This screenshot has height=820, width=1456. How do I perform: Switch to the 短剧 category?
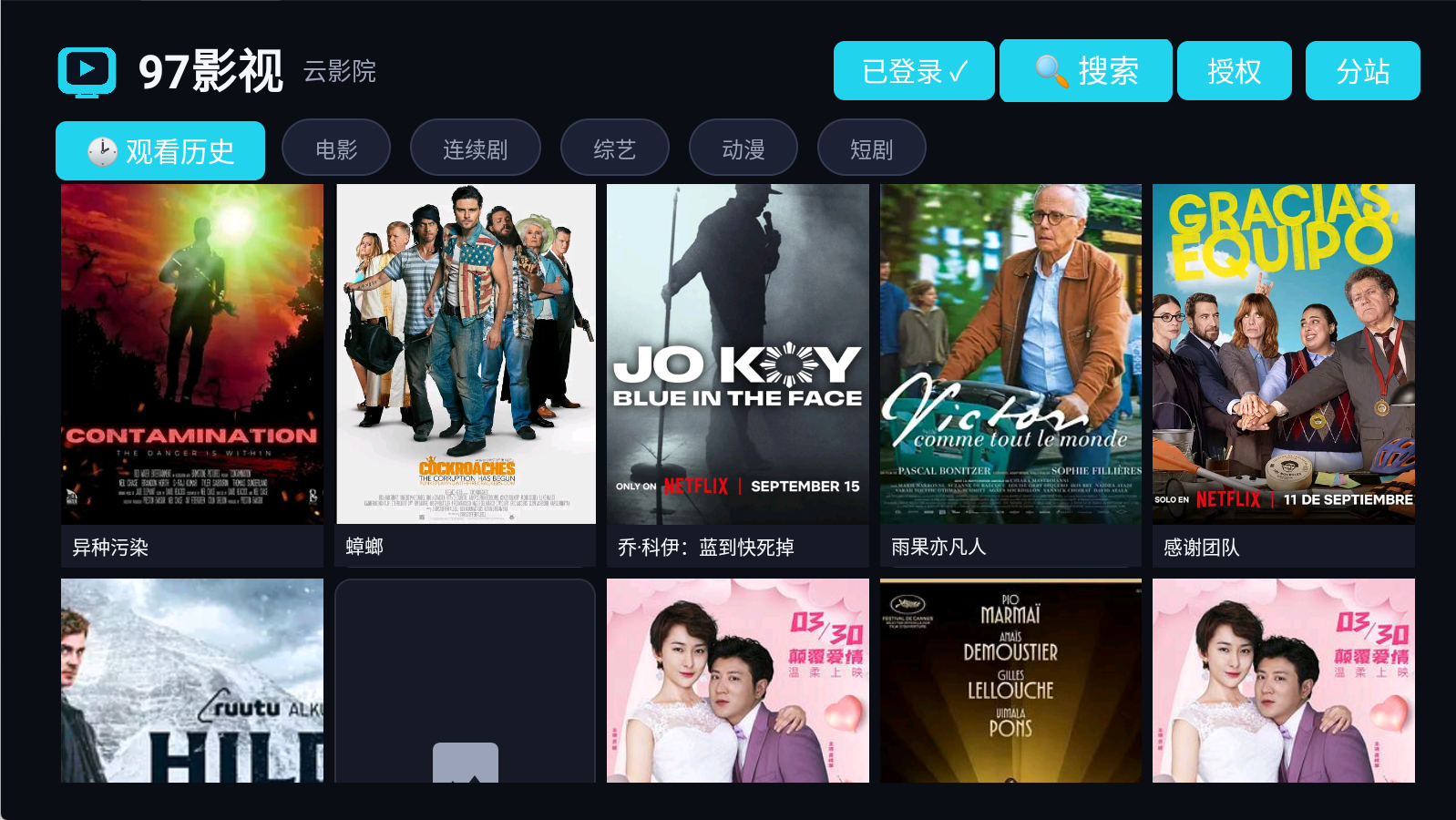coord(872,148)
